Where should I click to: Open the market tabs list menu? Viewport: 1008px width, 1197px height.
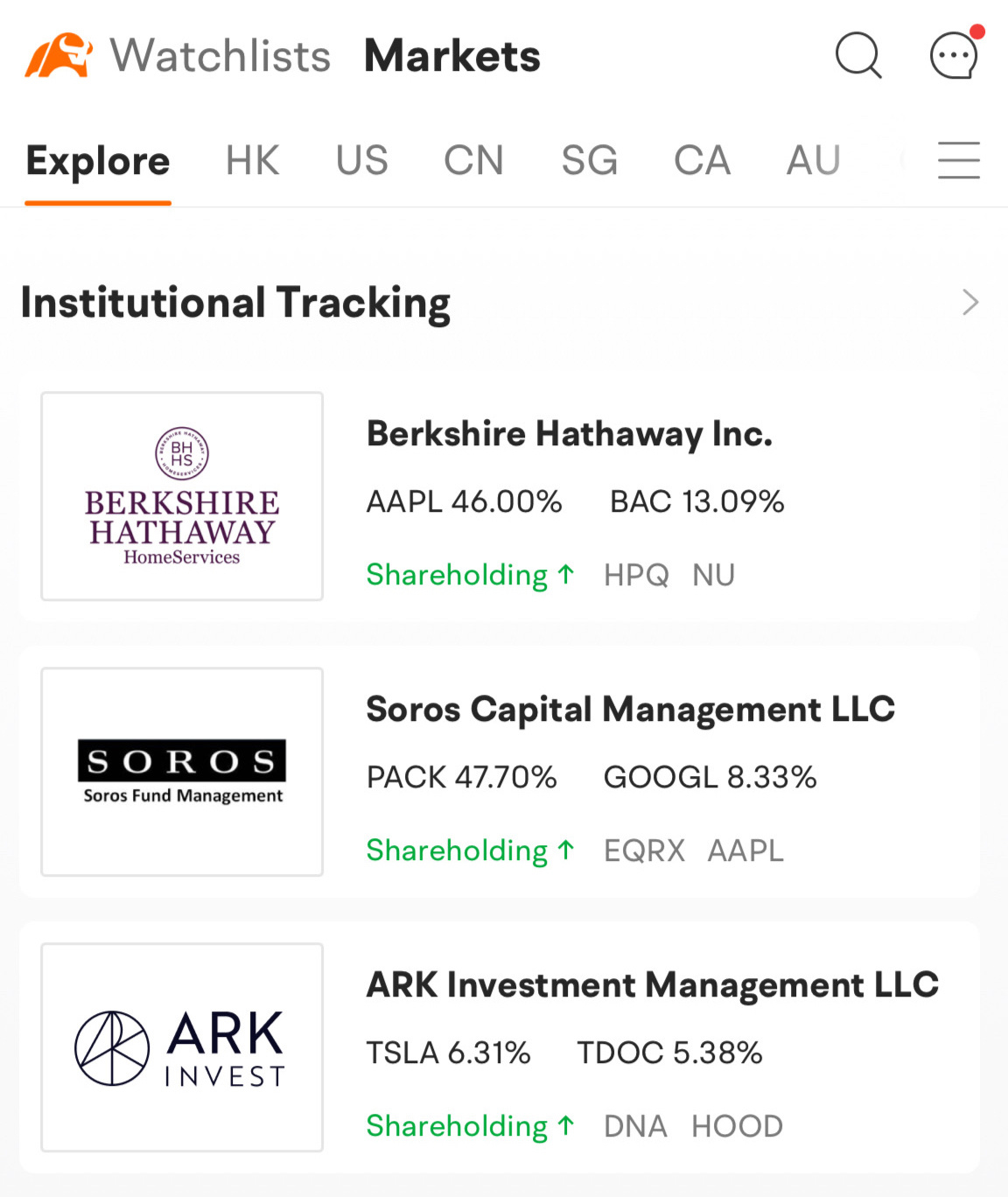tap(958, 161)
